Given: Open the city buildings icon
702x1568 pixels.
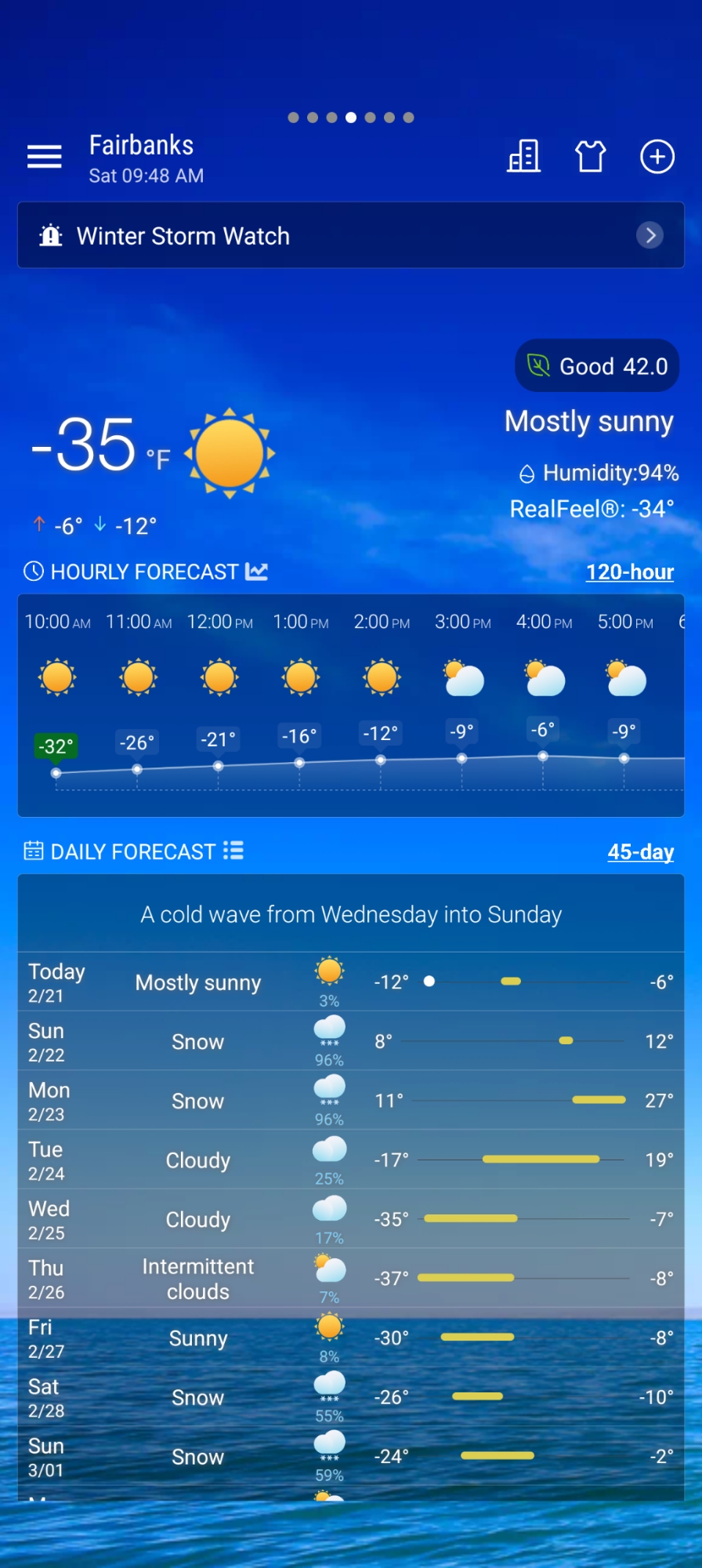Looking at the screenshot, I should [523, 157].
